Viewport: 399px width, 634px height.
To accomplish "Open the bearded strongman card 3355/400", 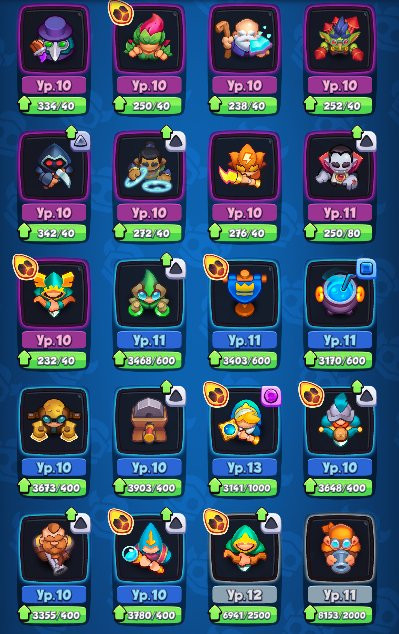I will coord(54,569).
